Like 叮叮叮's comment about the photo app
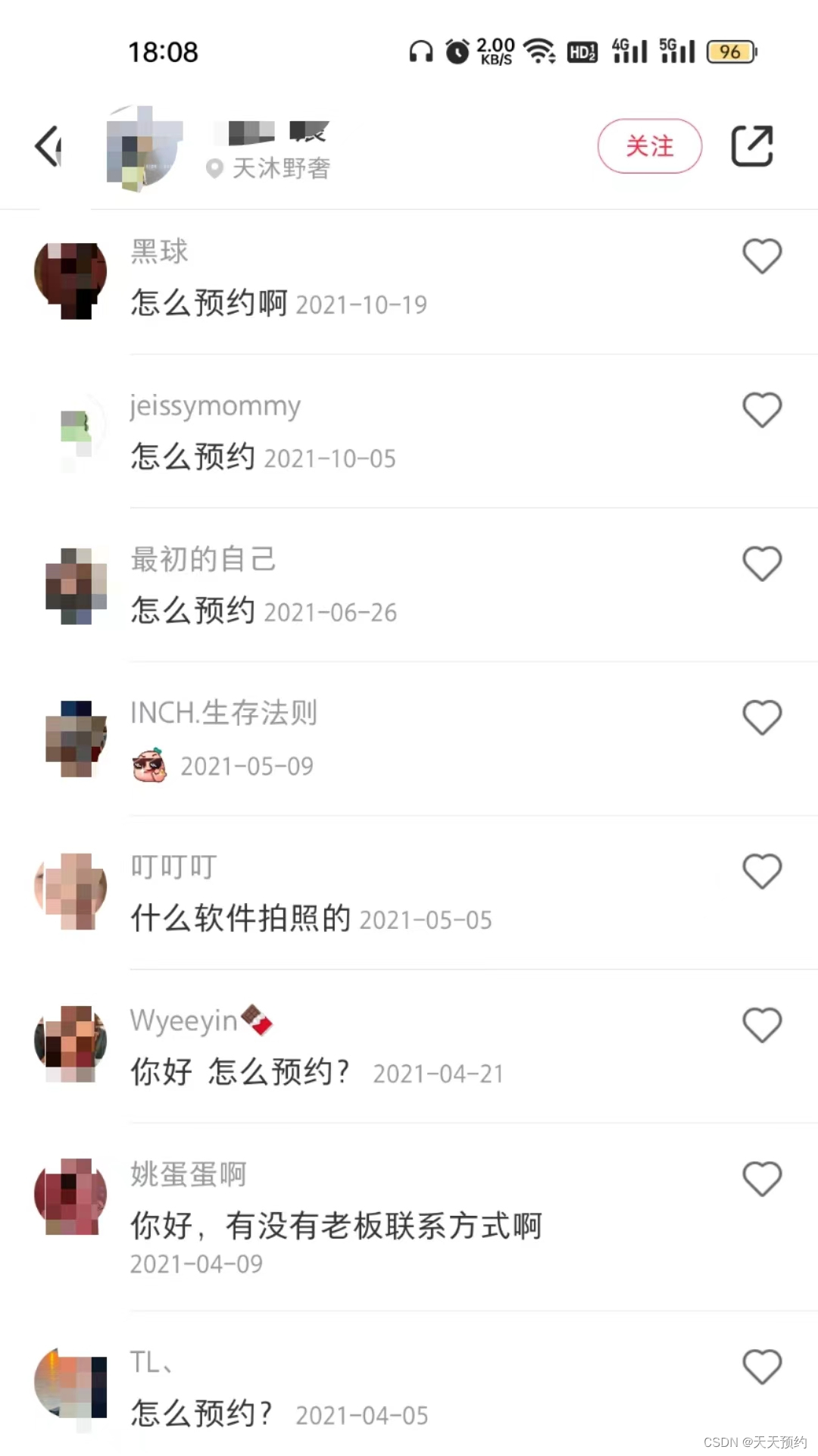This screenshot has height=1456, width=818. click(x=761, y=871)
